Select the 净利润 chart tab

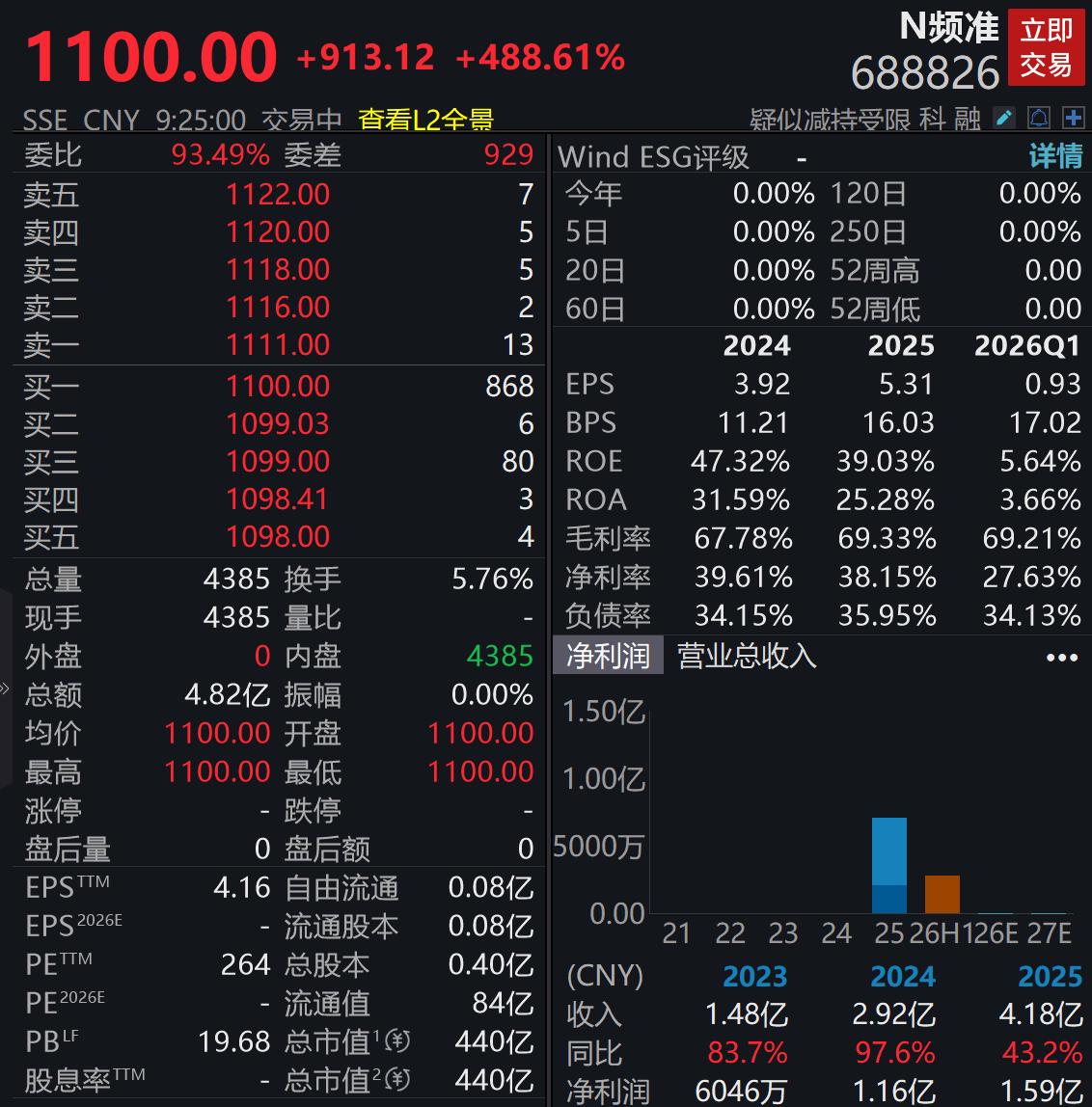tap(608, 655)
